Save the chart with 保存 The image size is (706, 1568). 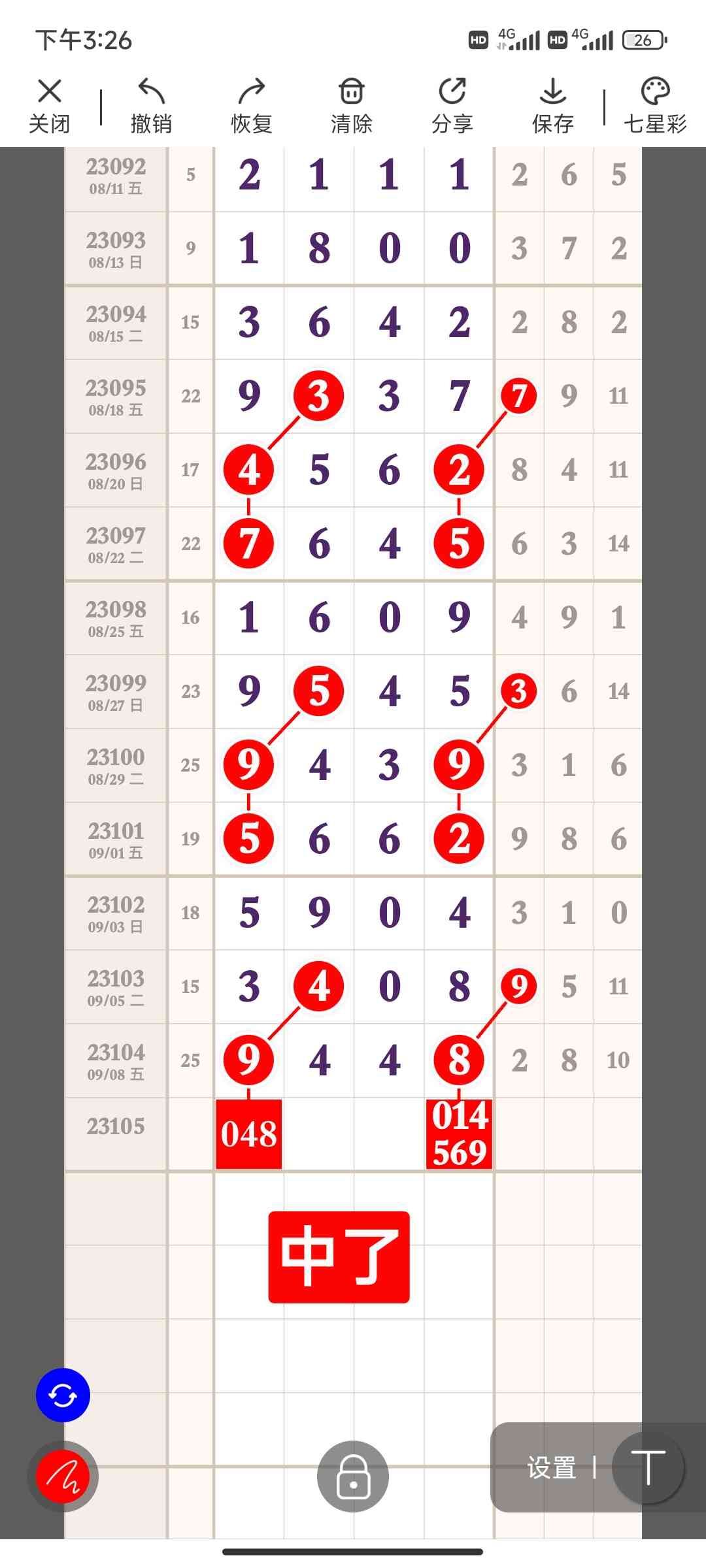(x=553, y=106)
